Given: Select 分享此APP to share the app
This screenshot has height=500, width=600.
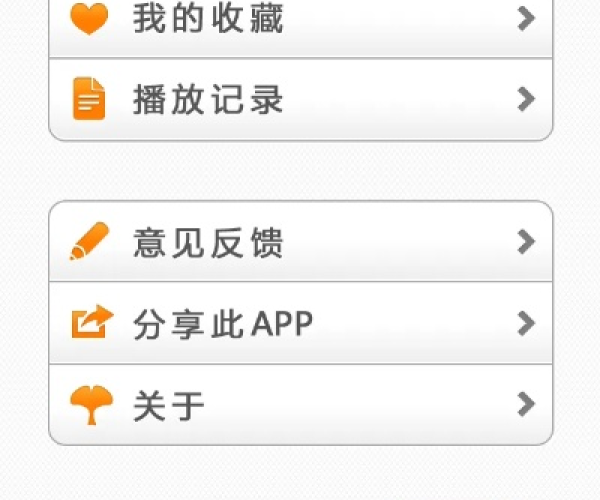Looking at the screenshot, I should [x=300, y=323].
